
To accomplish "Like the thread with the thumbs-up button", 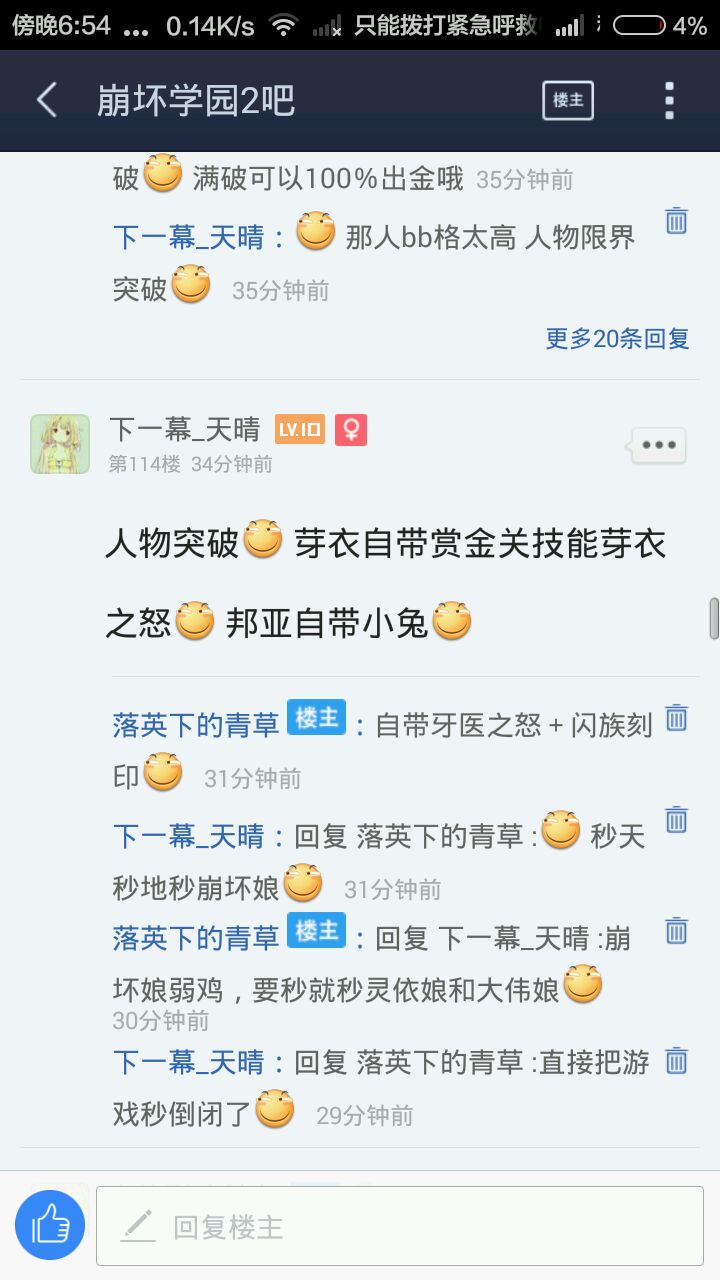I will pos(50,1224).
